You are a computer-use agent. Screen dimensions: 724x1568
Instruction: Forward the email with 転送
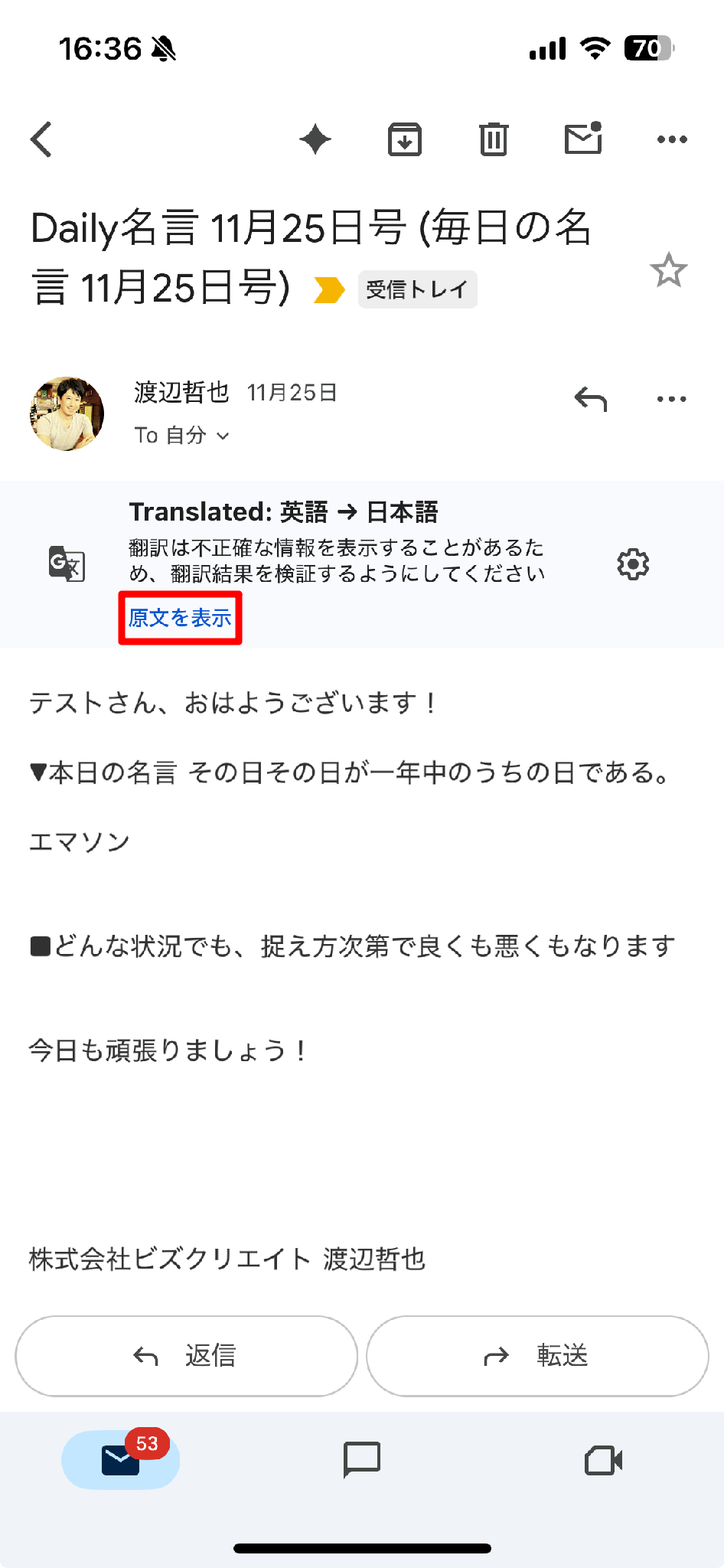pyautogui.click(x=537, y=1356)
